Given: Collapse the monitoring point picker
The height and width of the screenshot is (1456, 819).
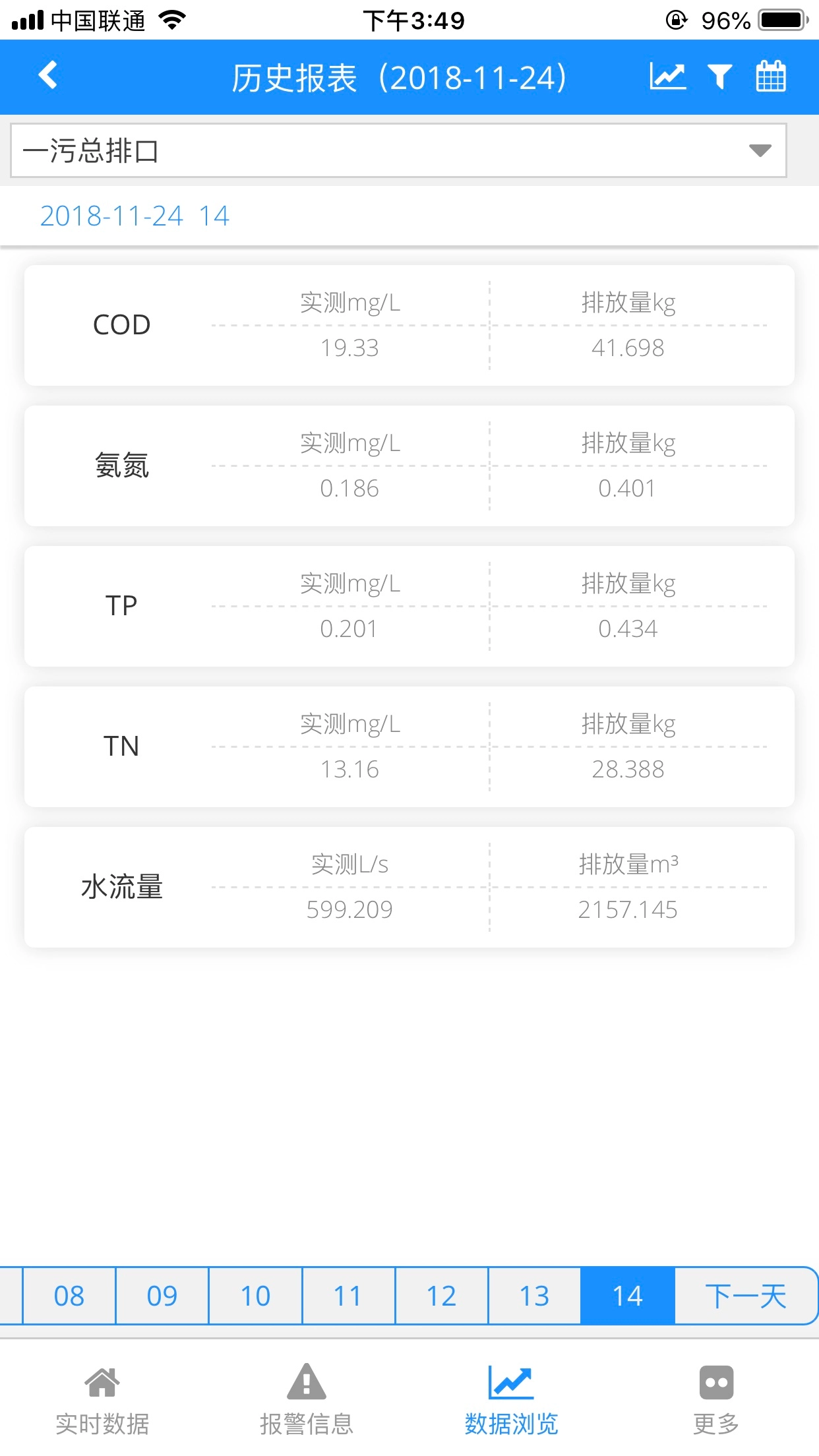Looking at the screenshot, I should click(x=762, y=150).
